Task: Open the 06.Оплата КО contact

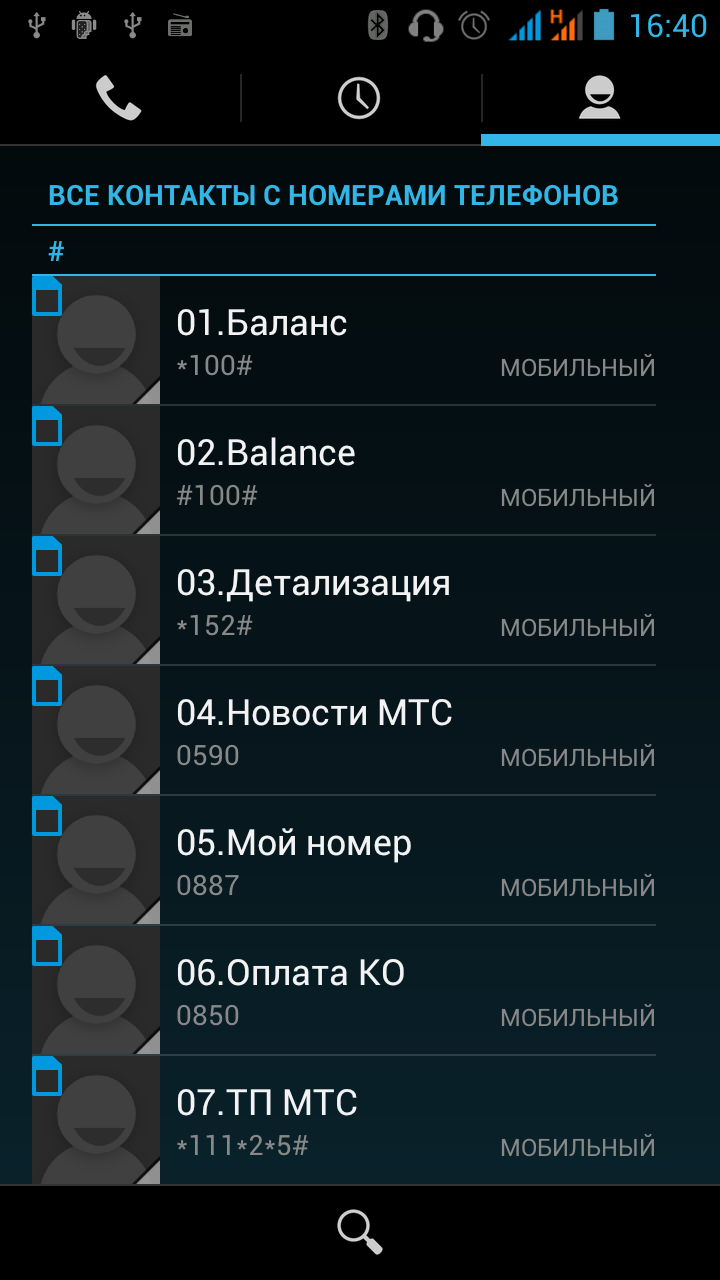Action: pos(407,991)
